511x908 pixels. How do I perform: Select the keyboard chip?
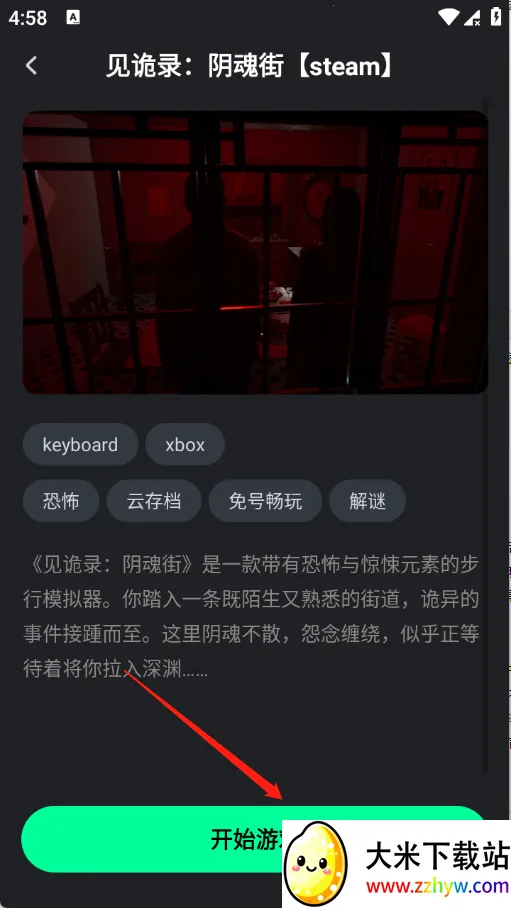click(x=80, y=445)
